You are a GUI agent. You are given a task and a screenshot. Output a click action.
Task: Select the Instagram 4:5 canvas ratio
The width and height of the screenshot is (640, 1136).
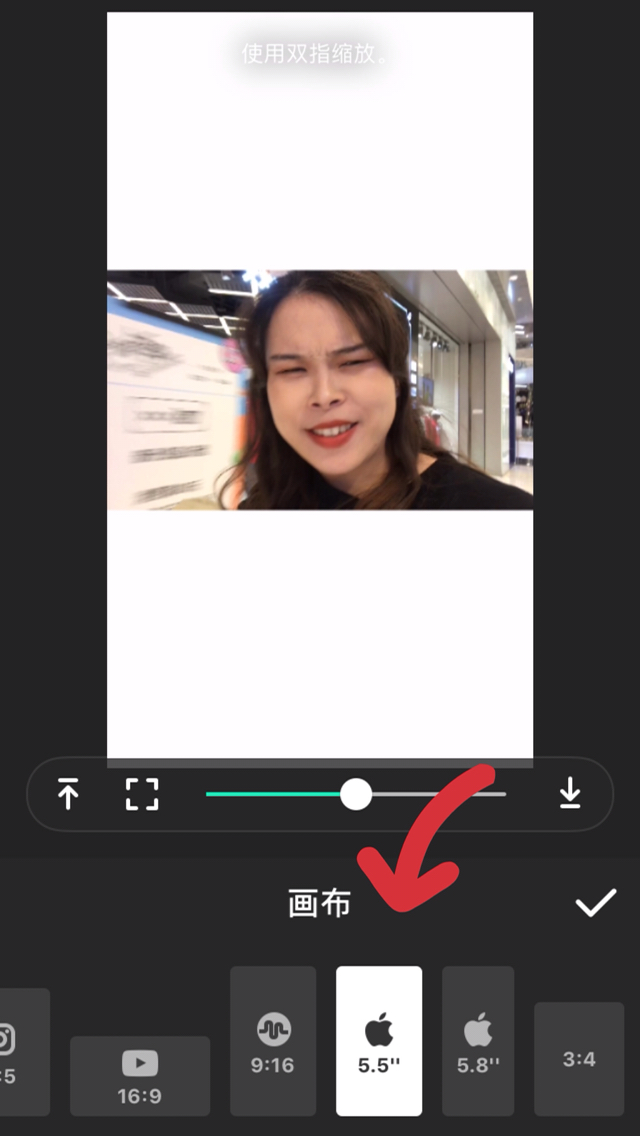pos(20,1052)
